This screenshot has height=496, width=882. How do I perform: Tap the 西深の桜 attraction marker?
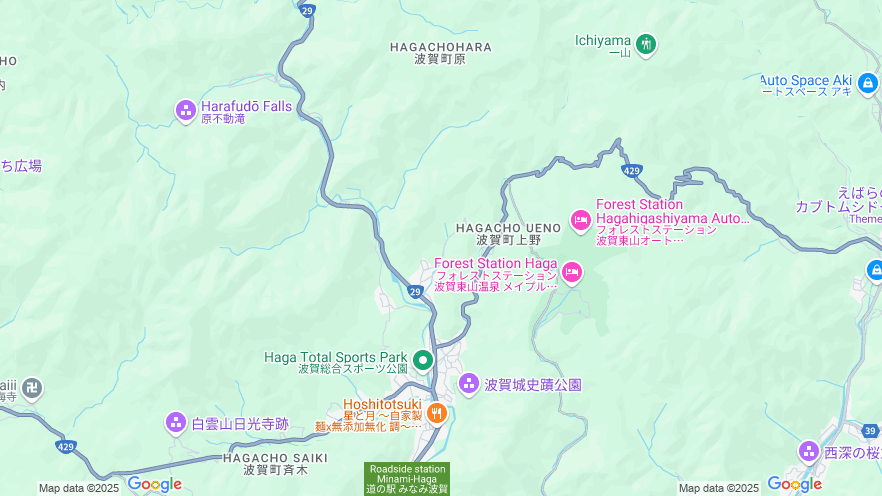coord(808,451)
